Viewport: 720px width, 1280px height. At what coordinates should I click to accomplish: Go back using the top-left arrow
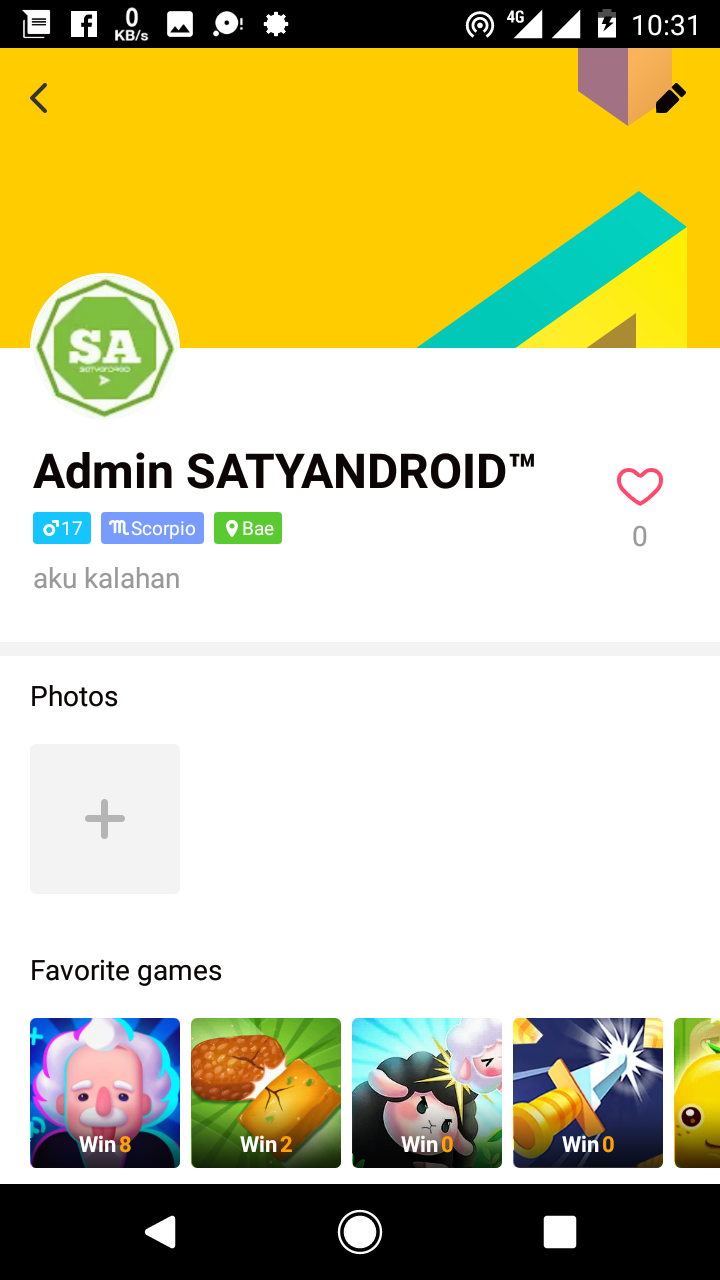click(x=39, y=98)
